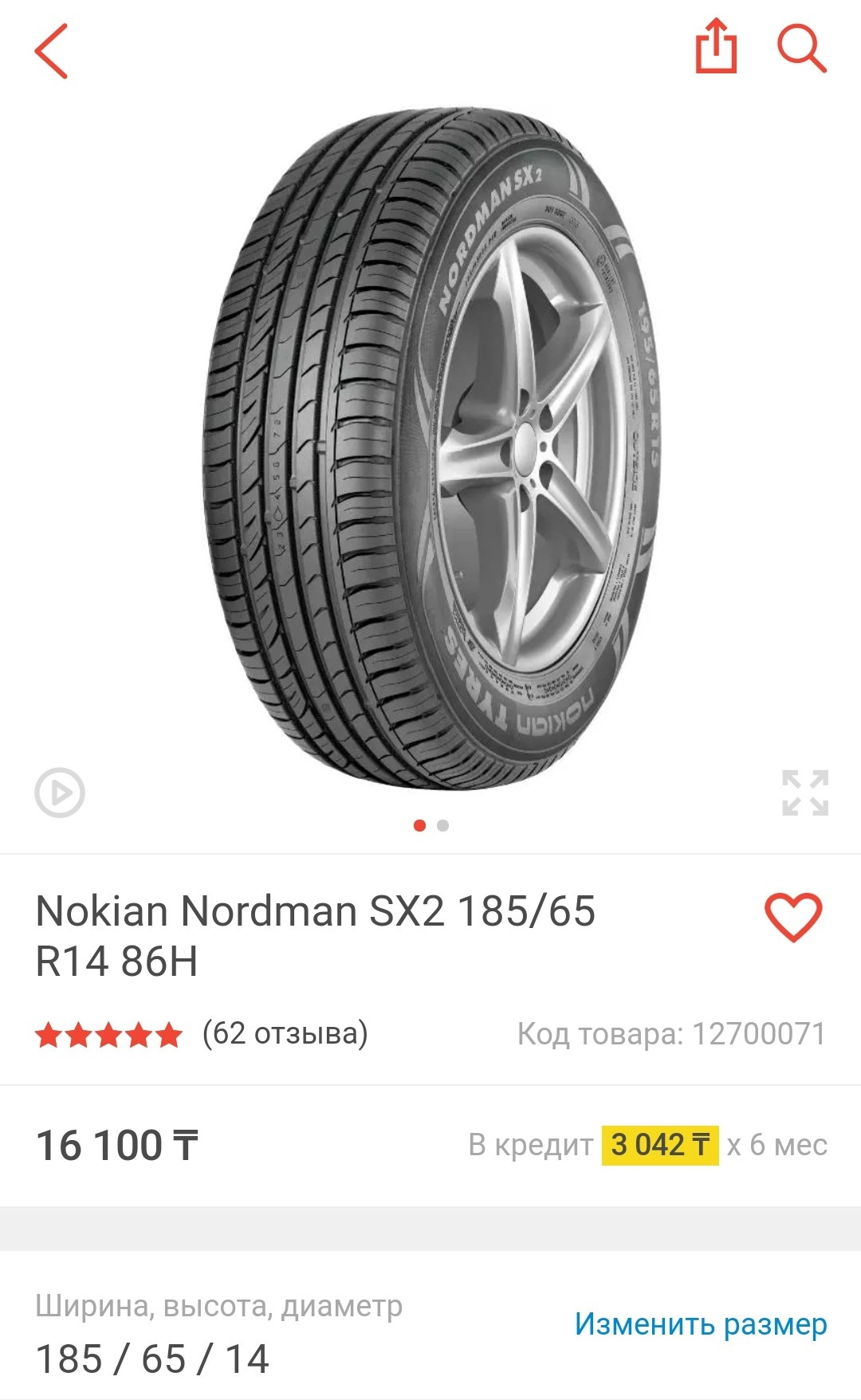
Task: Share this tire product
Action: click(716, 48)
